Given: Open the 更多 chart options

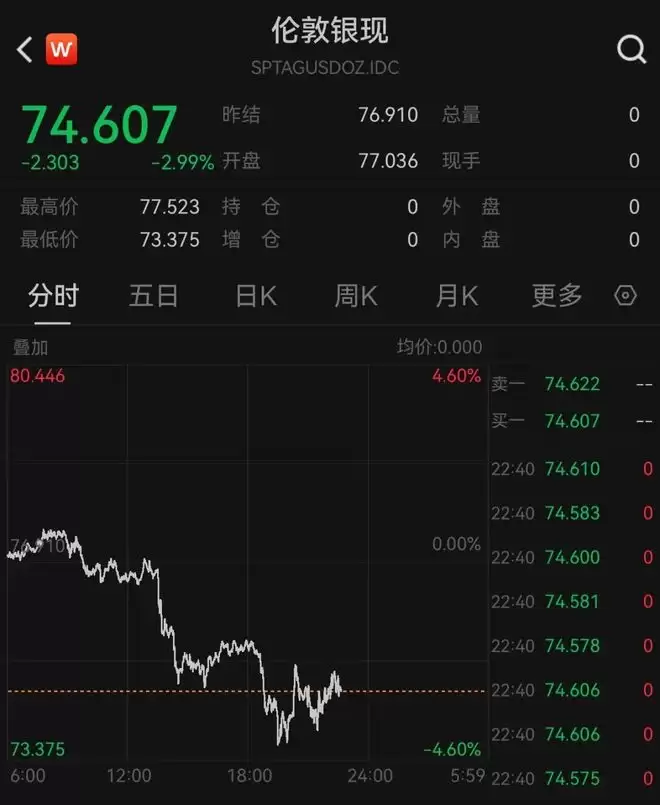Looking at the screenshot, I should pyautogui.click(x=557, y=296).
